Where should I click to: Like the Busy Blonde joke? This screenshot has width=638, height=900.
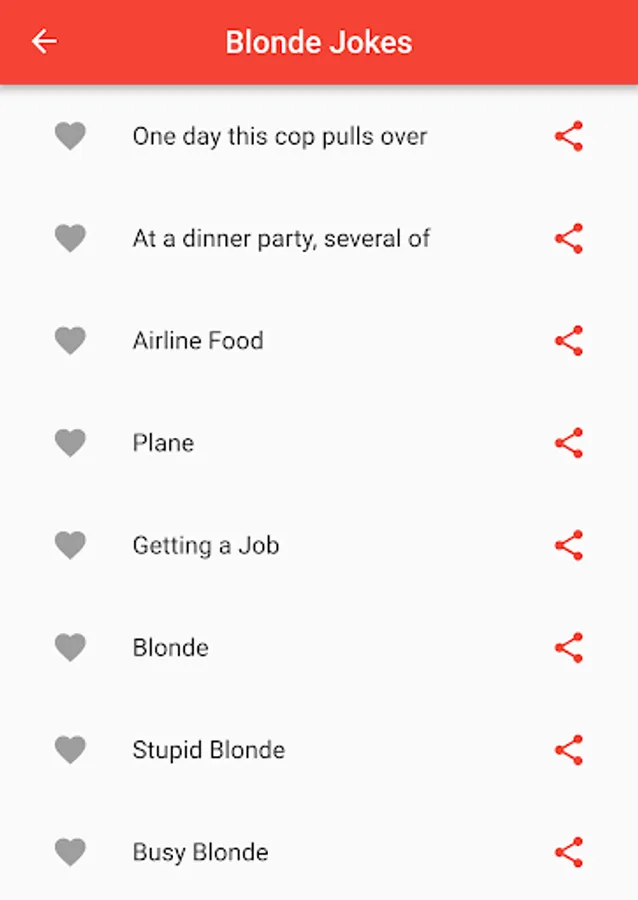coord(70,852)
